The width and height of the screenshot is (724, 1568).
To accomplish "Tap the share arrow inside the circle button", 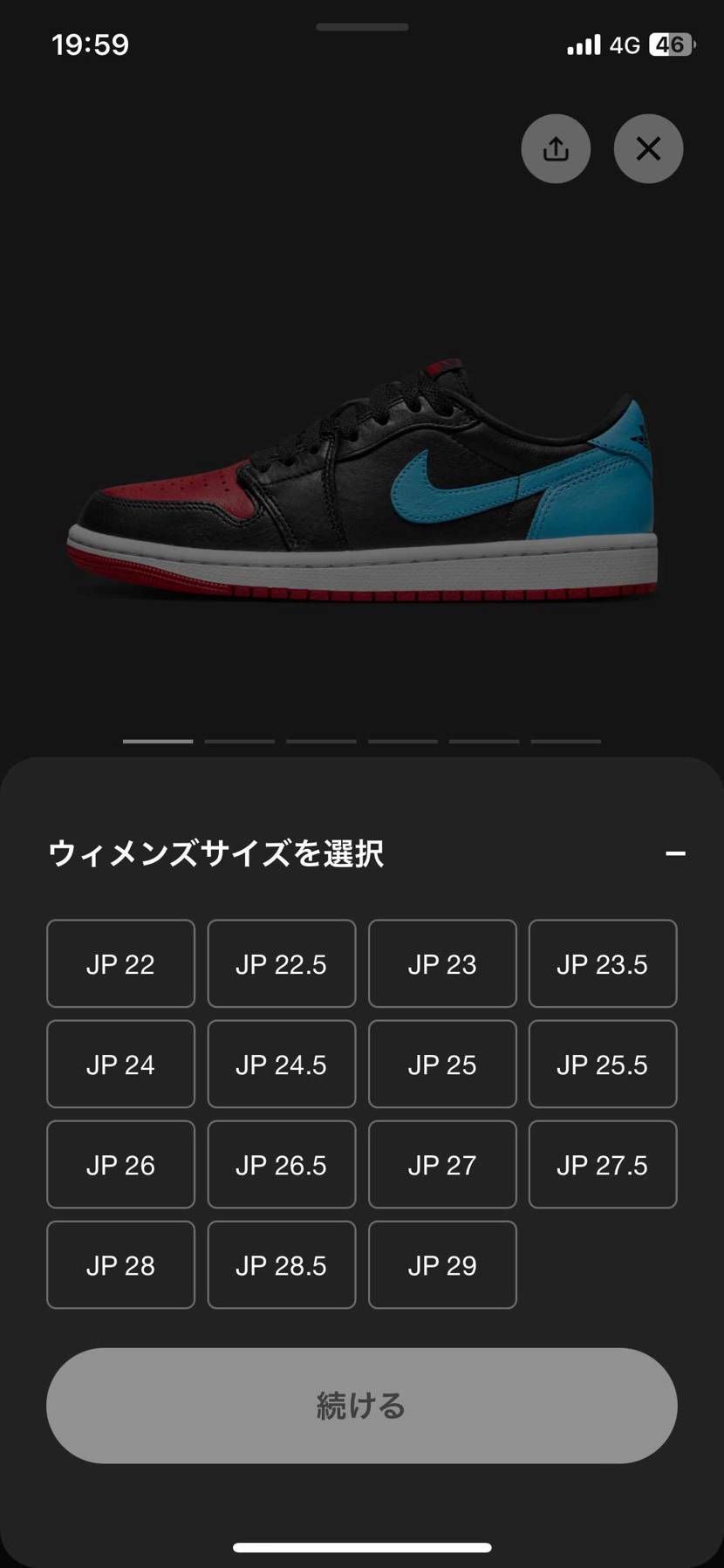I will point(556,148).
